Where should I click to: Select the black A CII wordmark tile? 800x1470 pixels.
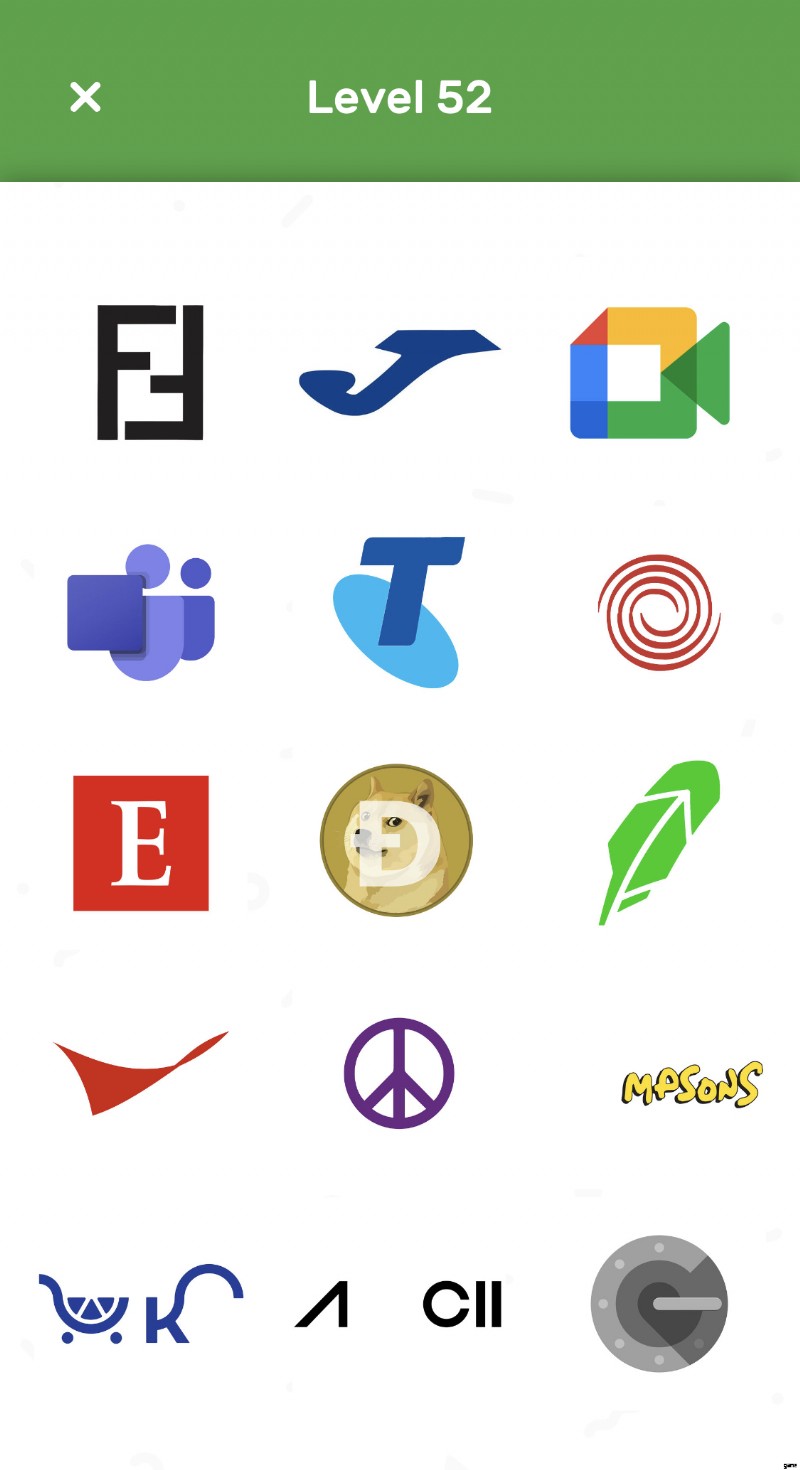(399, 1304)
